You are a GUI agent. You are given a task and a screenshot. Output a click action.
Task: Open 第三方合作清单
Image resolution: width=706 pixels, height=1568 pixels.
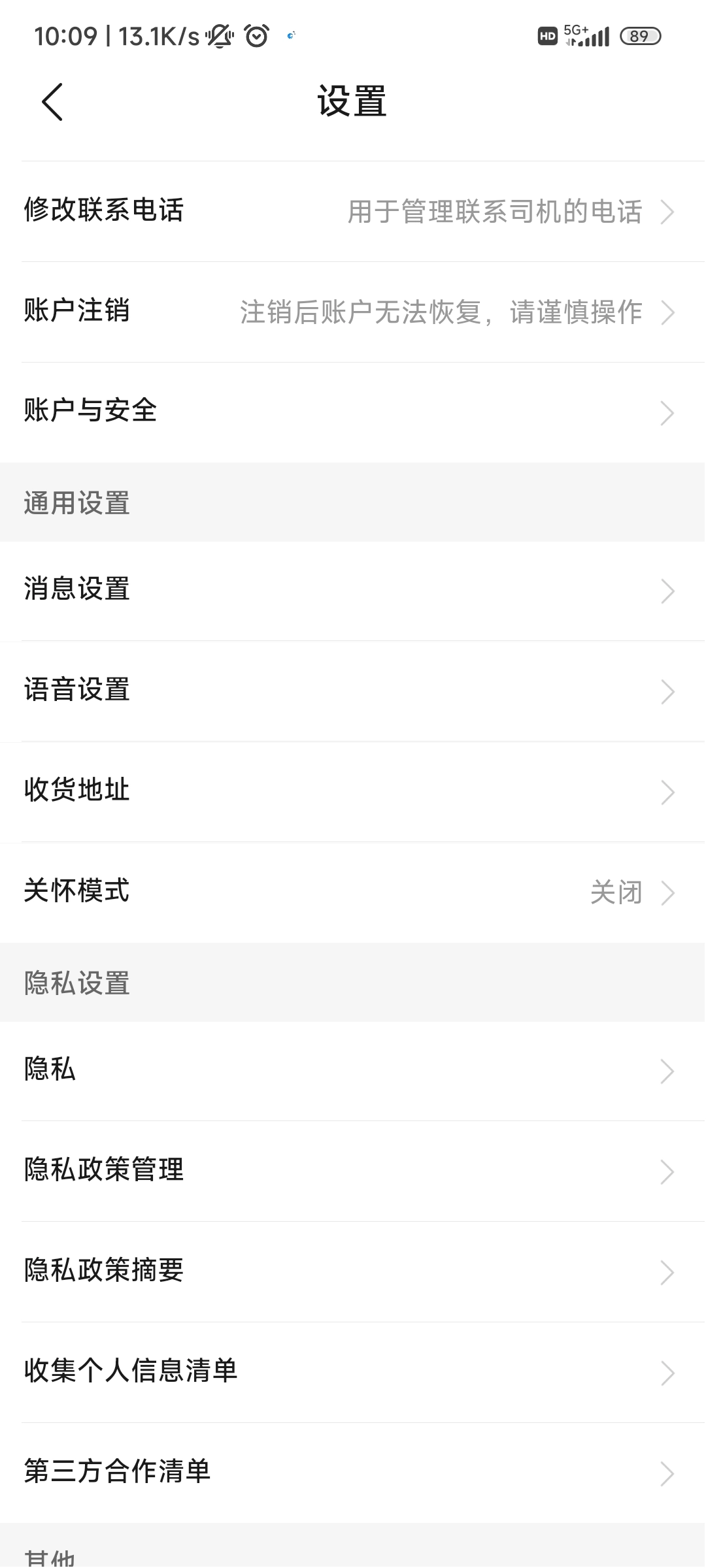pyautogui.click(x=353, y=1473)
